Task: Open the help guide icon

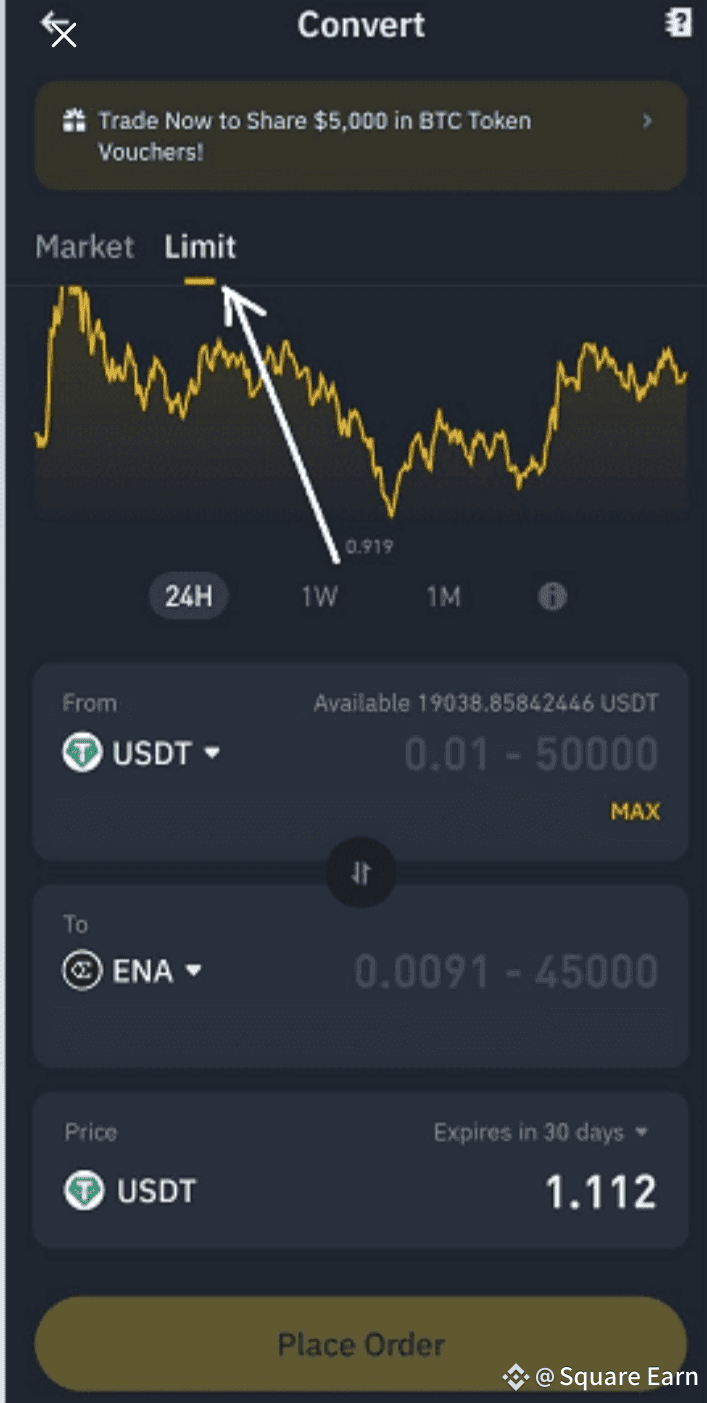Action: point(679,24)
